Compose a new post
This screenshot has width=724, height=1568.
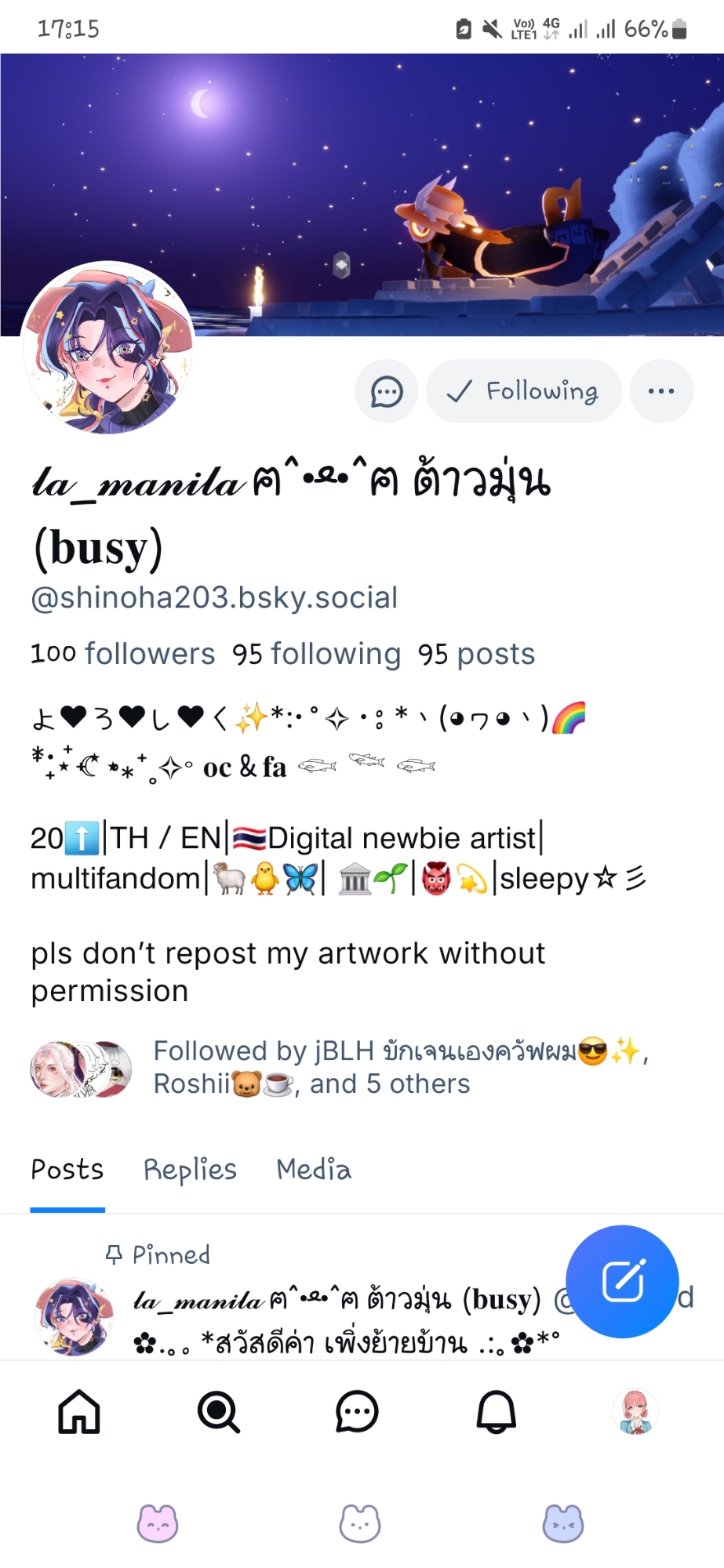[x=622, y=1281]
